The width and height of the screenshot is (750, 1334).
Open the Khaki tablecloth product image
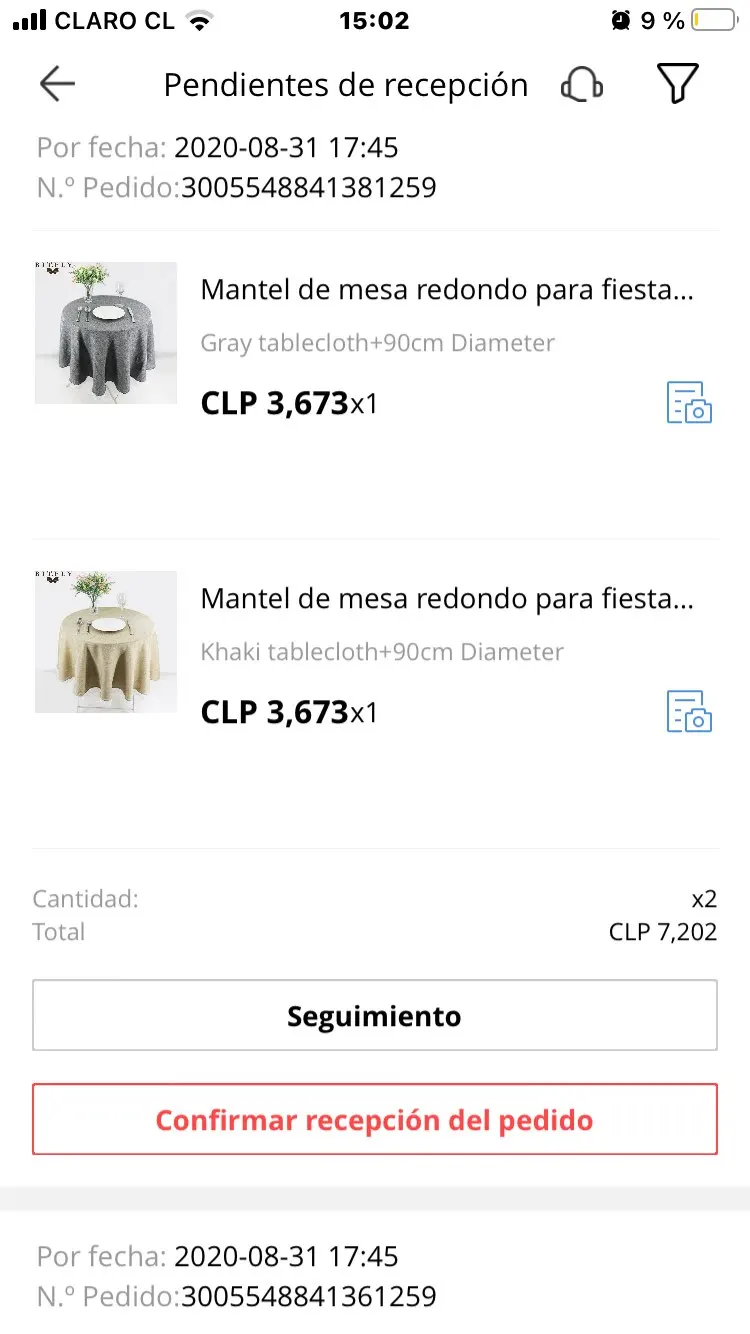coord(106,642)
